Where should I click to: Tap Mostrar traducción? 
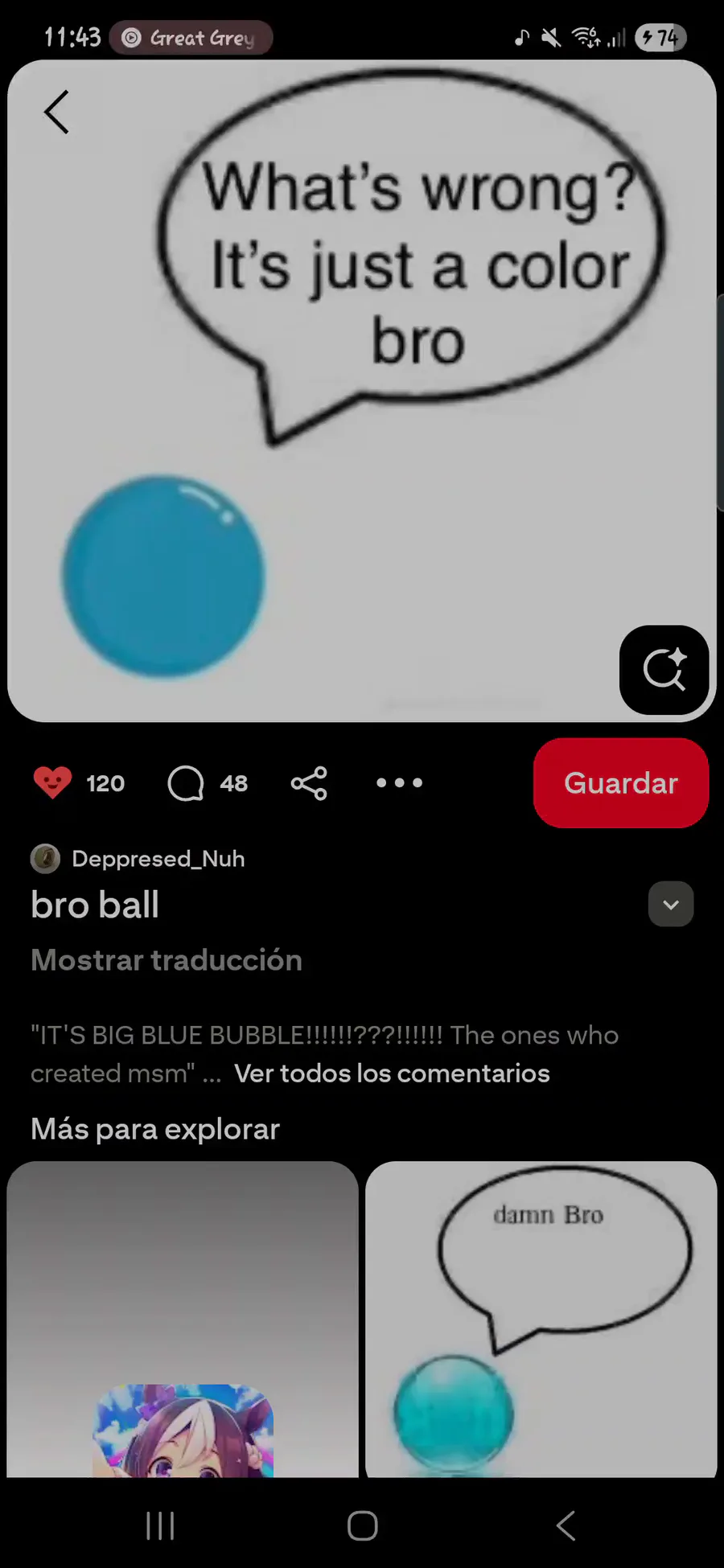pos(167,960)
